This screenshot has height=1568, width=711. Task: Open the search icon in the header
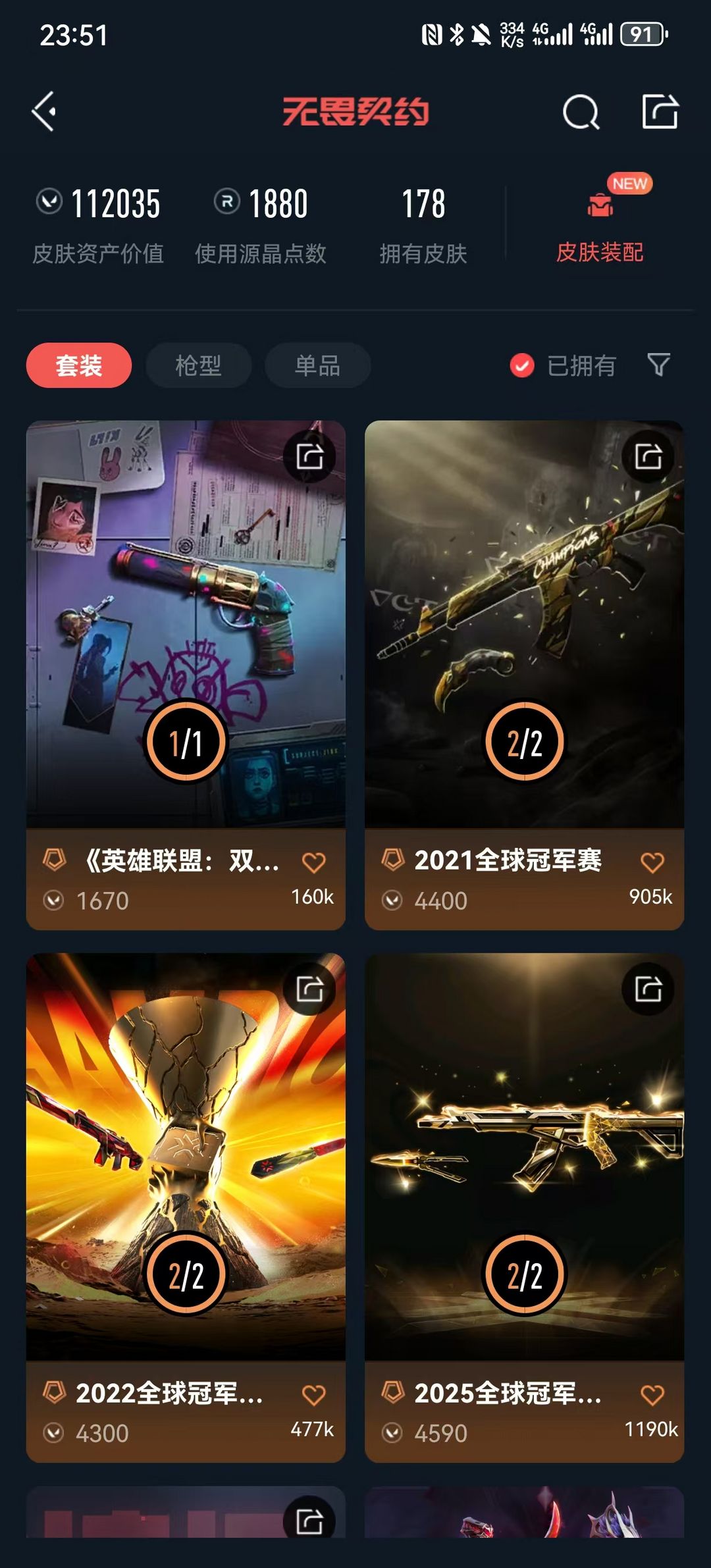click(x=581, y=112)
